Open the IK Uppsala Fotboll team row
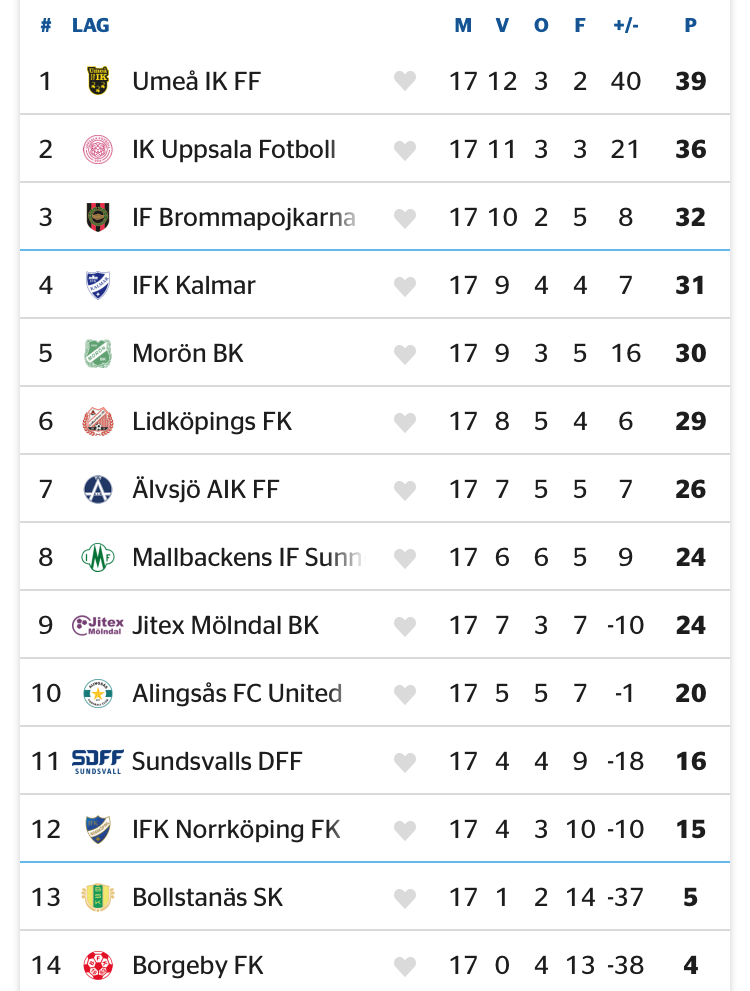Screen dimensions: 750x991 coord(233,150)
